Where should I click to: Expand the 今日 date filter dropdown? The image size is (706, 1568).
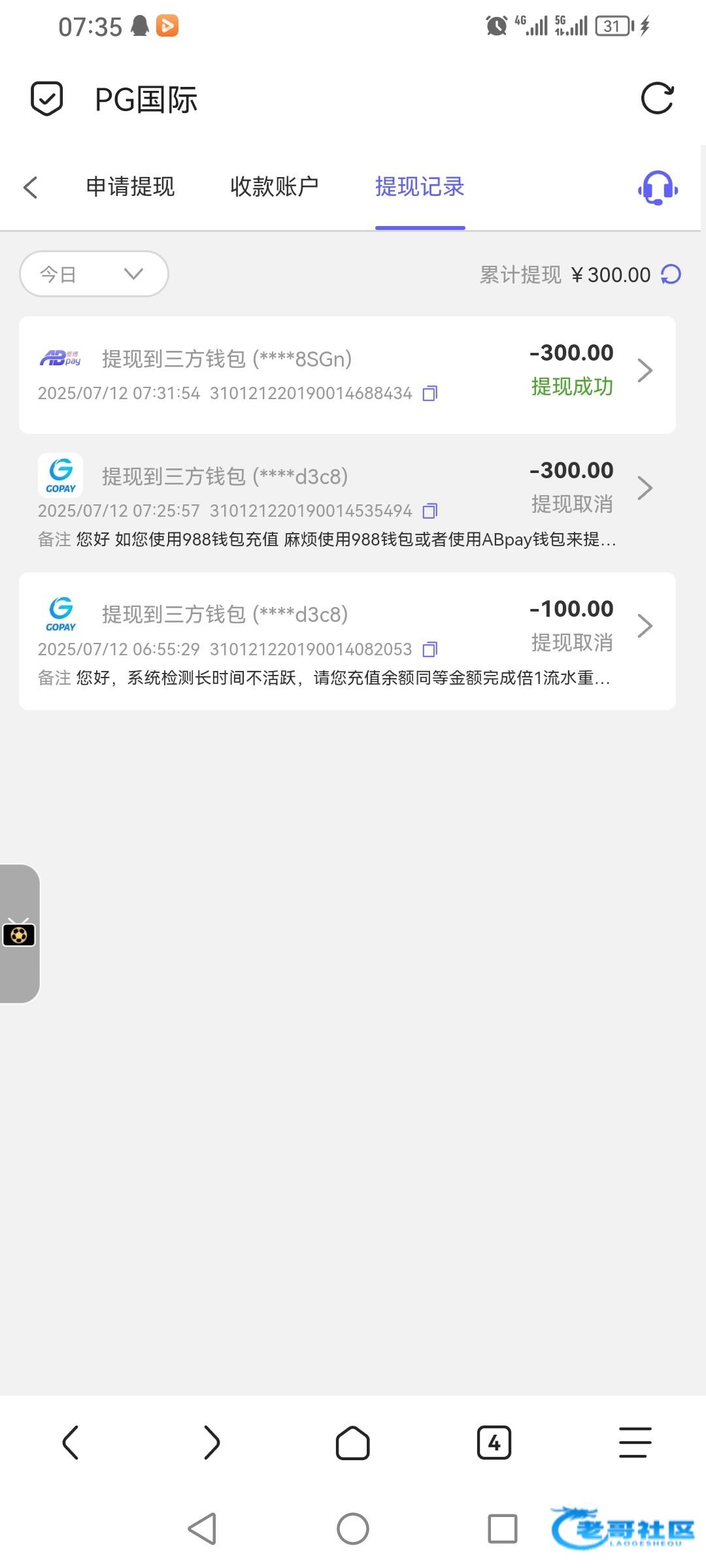94,274
